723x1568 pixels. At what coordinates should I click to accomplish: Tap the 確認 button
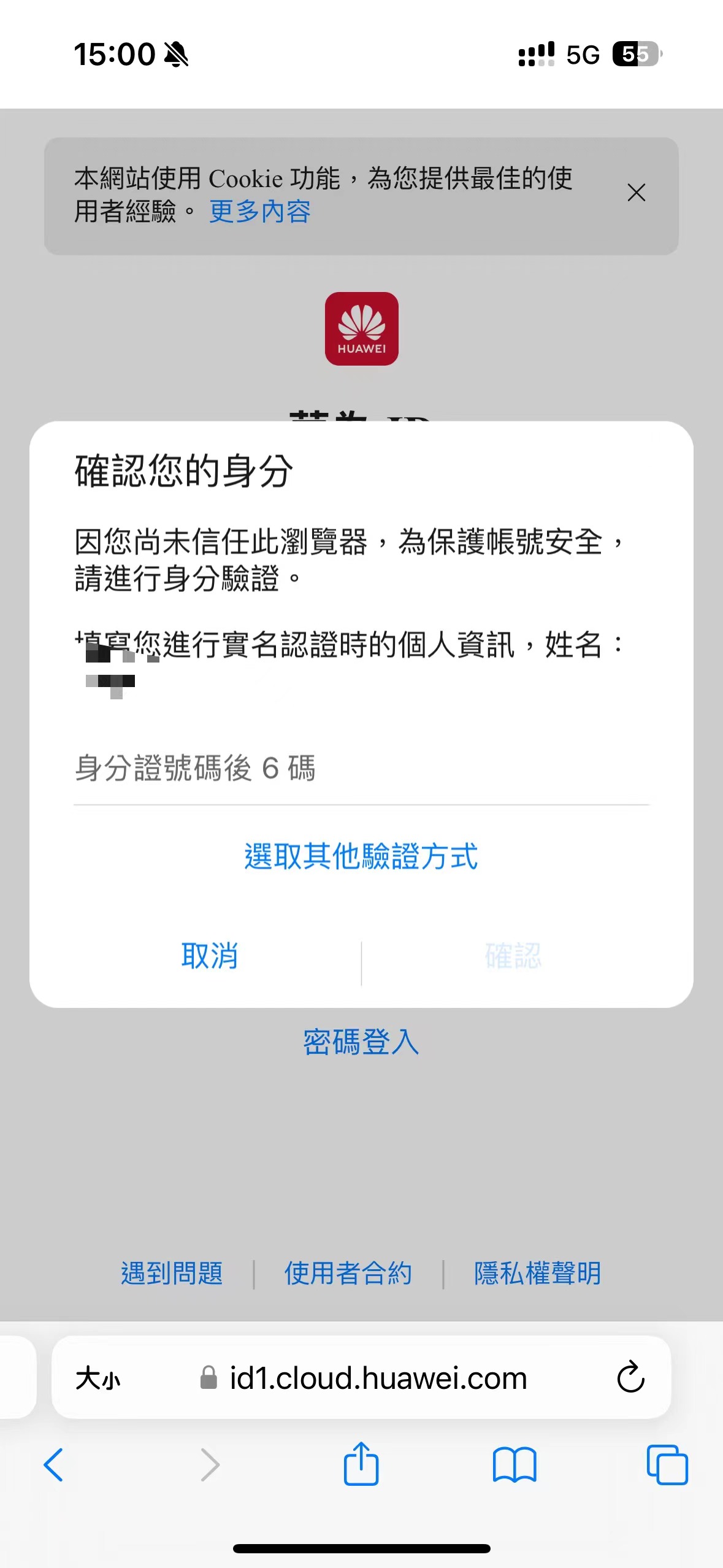(513, 956)
